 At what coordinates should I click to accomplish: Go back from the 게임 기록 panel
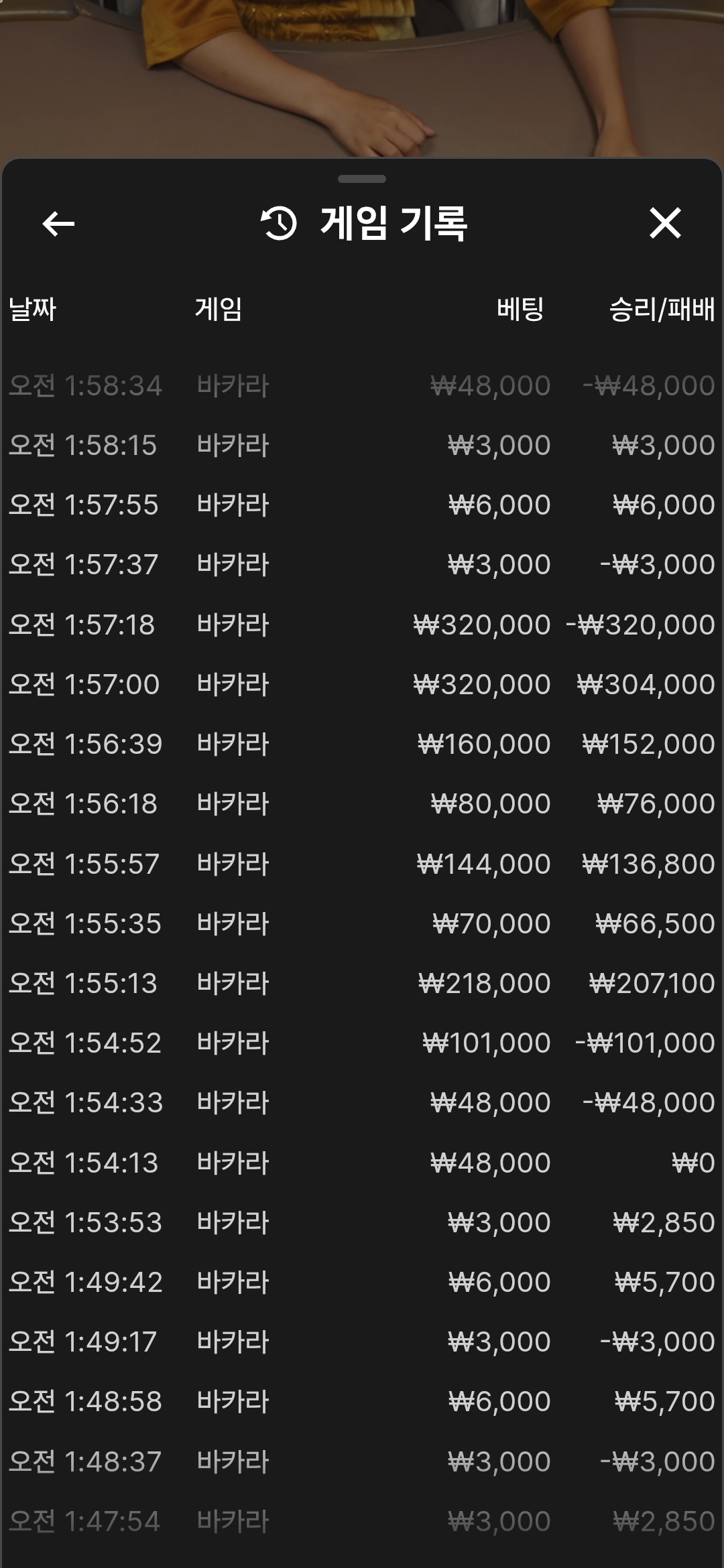click(58, 224)
